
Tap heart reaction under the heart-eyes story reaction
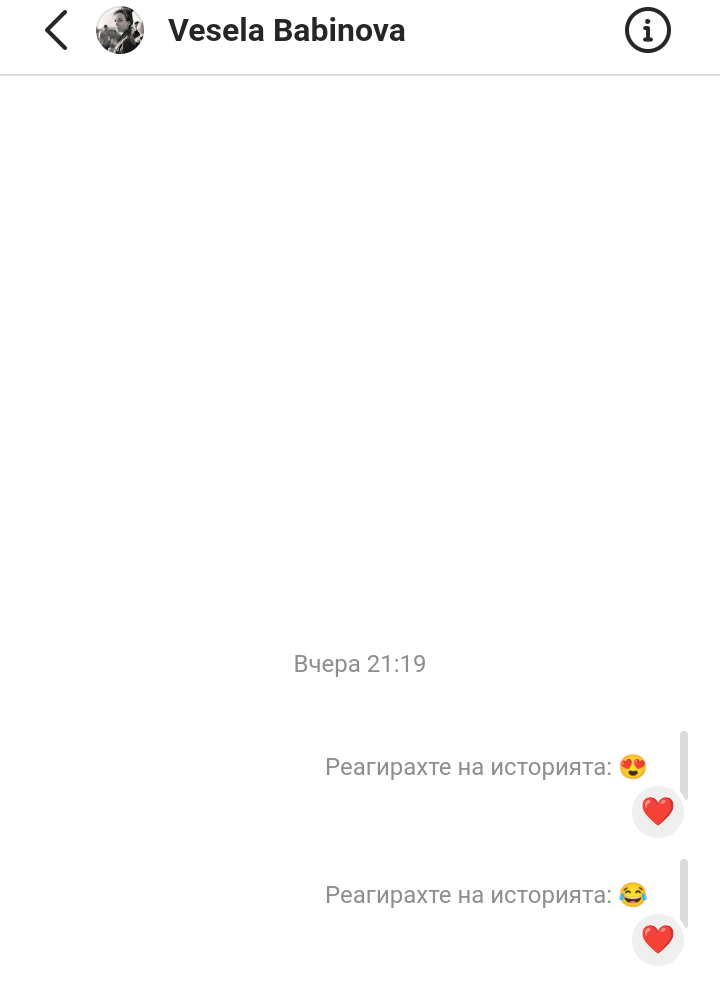[658, 811]
